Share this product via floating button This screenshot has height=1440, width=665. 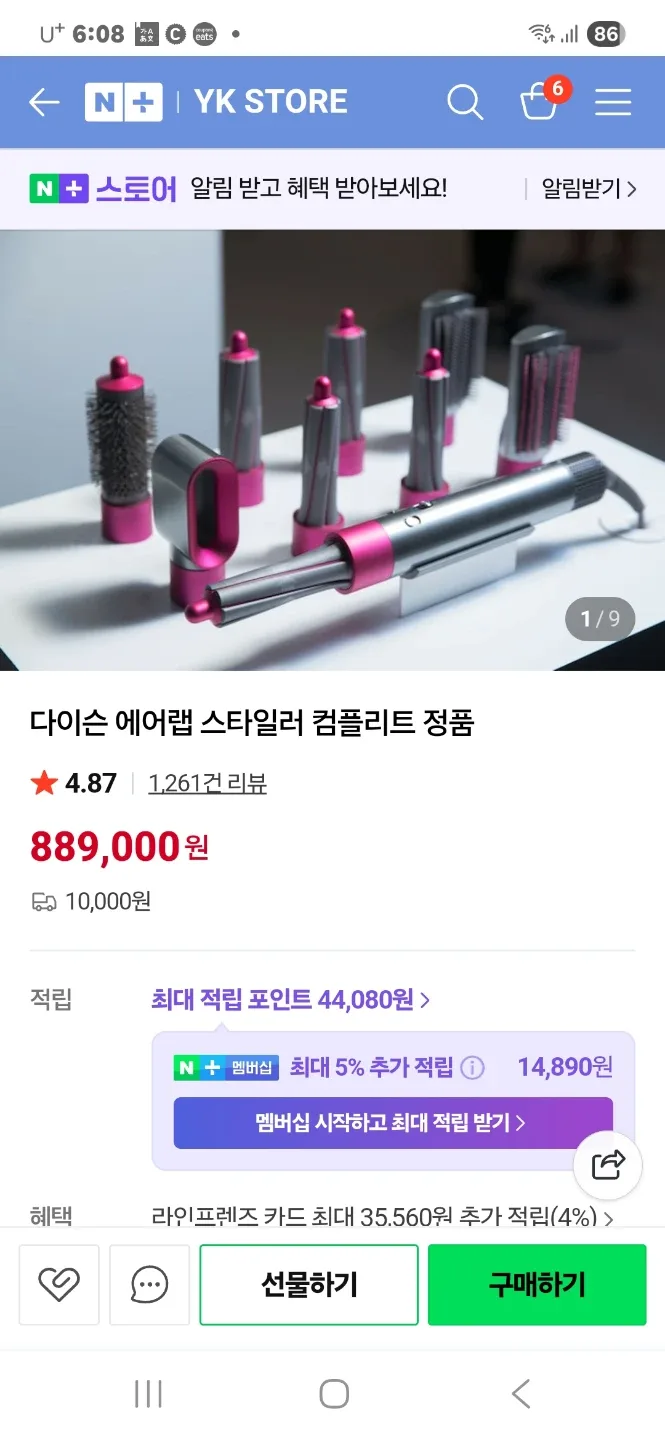[608, 1165]
